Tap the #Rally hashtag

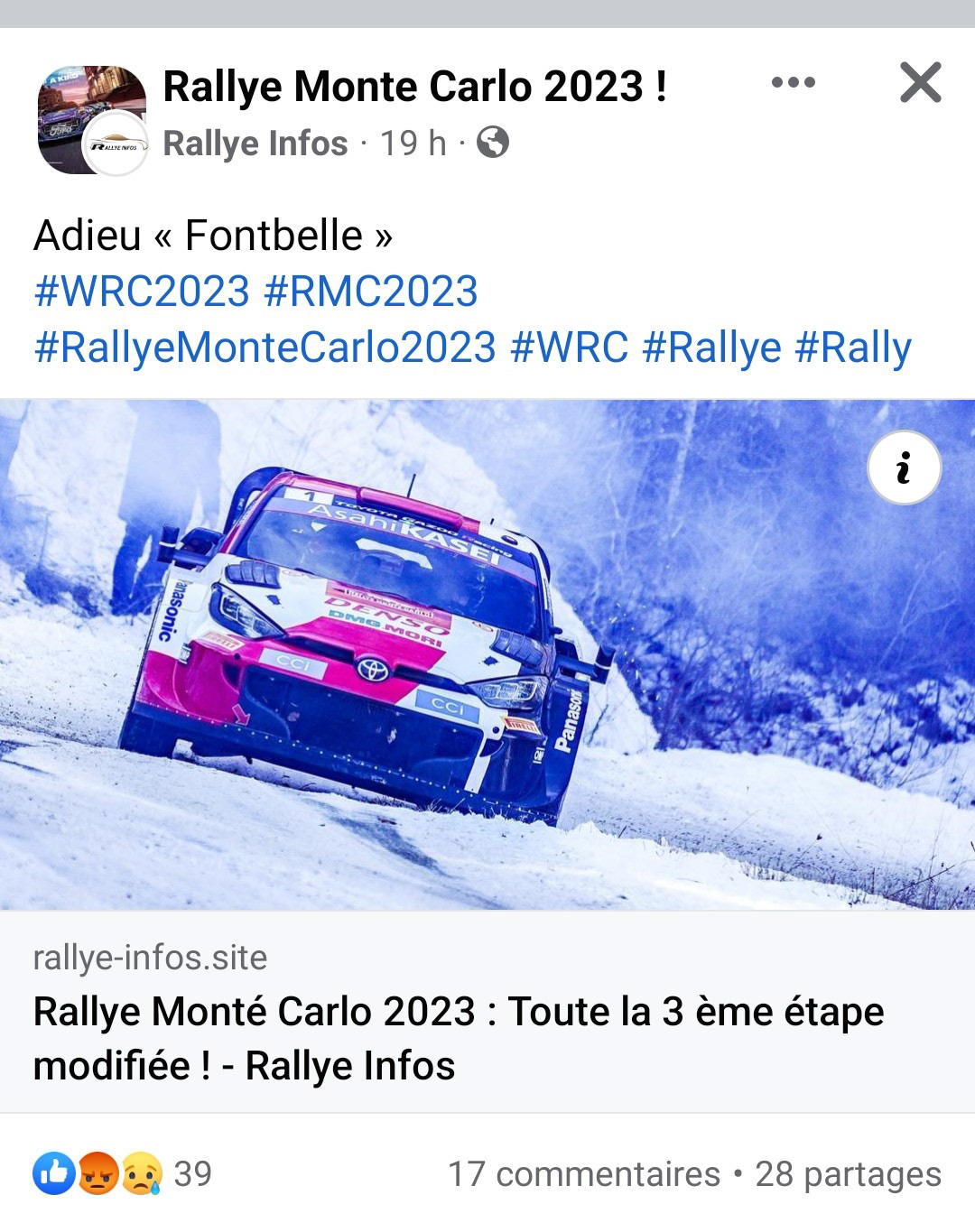853,347
